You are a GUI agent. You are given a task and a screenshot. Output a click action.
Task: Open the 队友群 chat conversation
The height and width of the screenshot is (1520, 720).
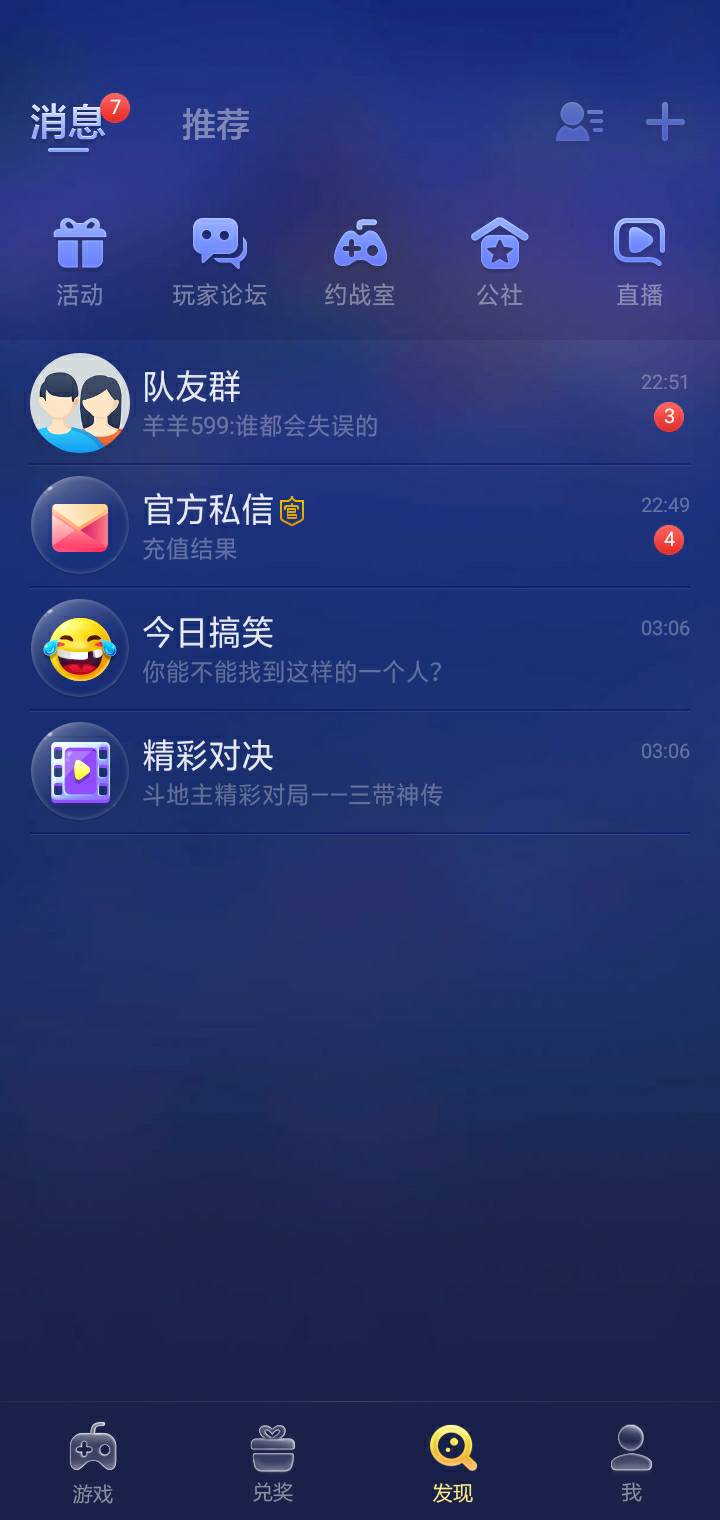tap(360, 402)
